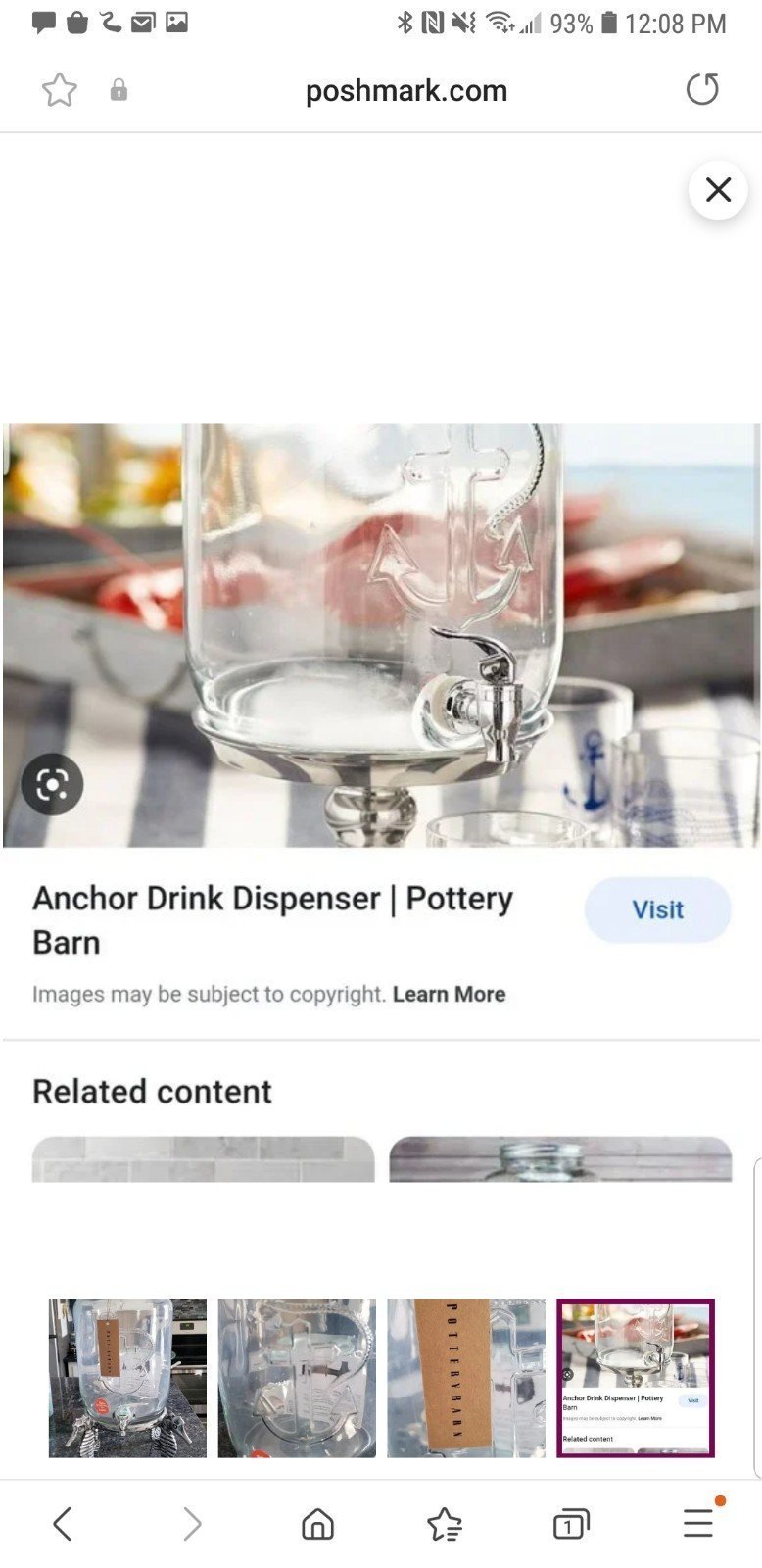Go forward in browser history
This screenshot has height=1568, width=762.
(192, 1524)
